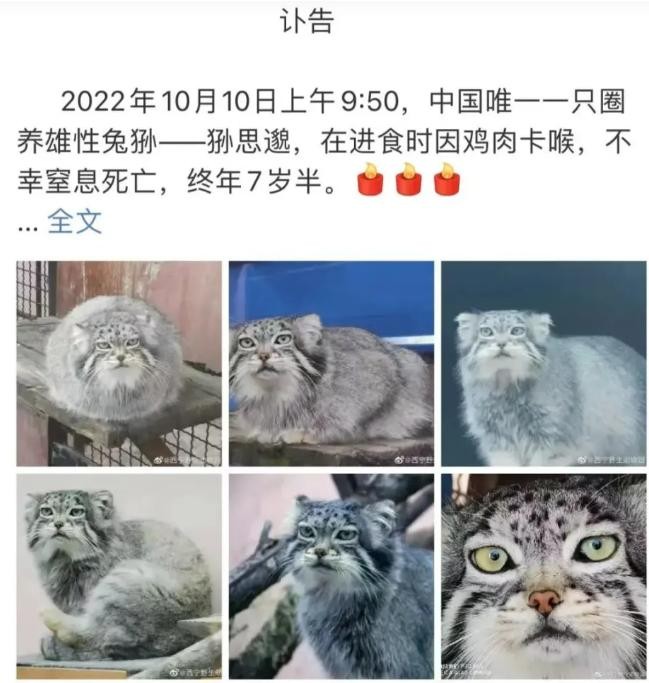The image size is (649, 683).
Task: Enlarge the photo of the cat curled up, looking sideways
Action: click(x=119, y=576)
